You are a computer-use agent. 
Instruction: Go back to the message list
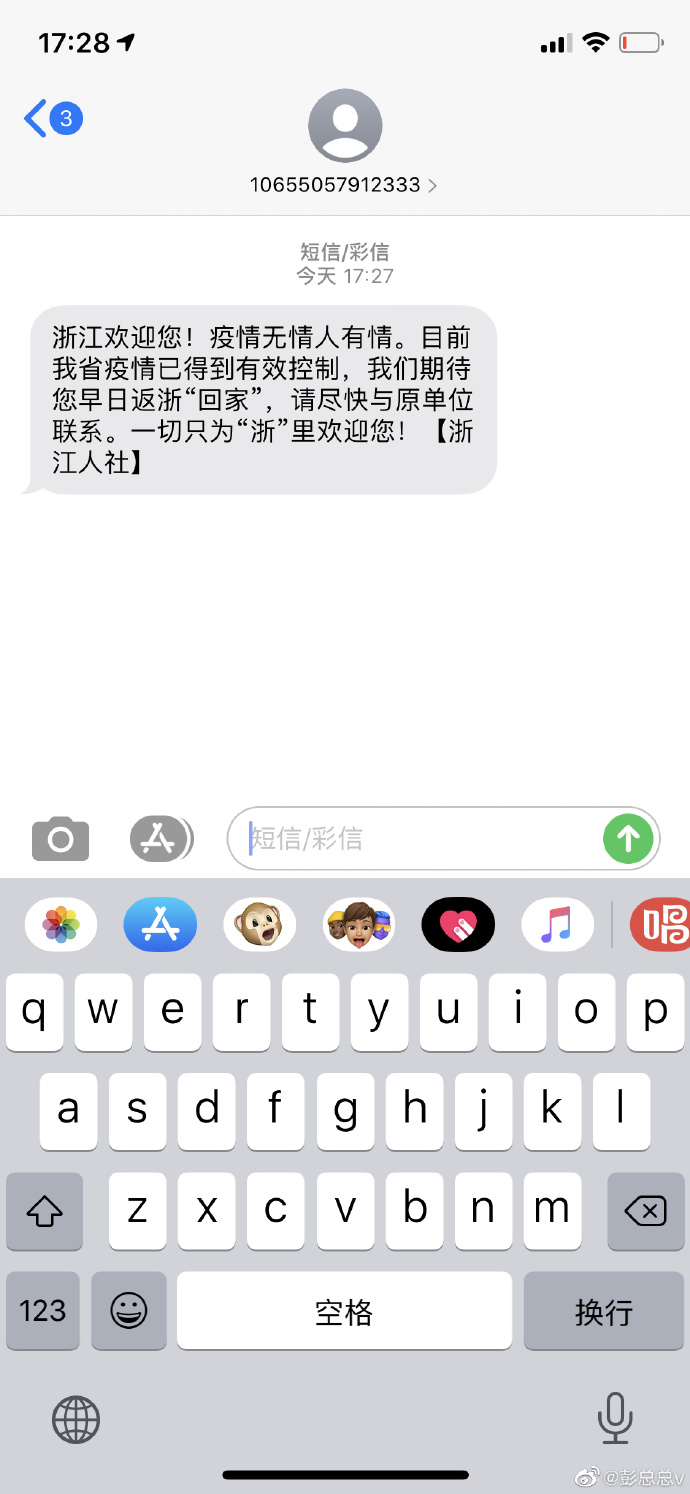[x=52, y=119]
